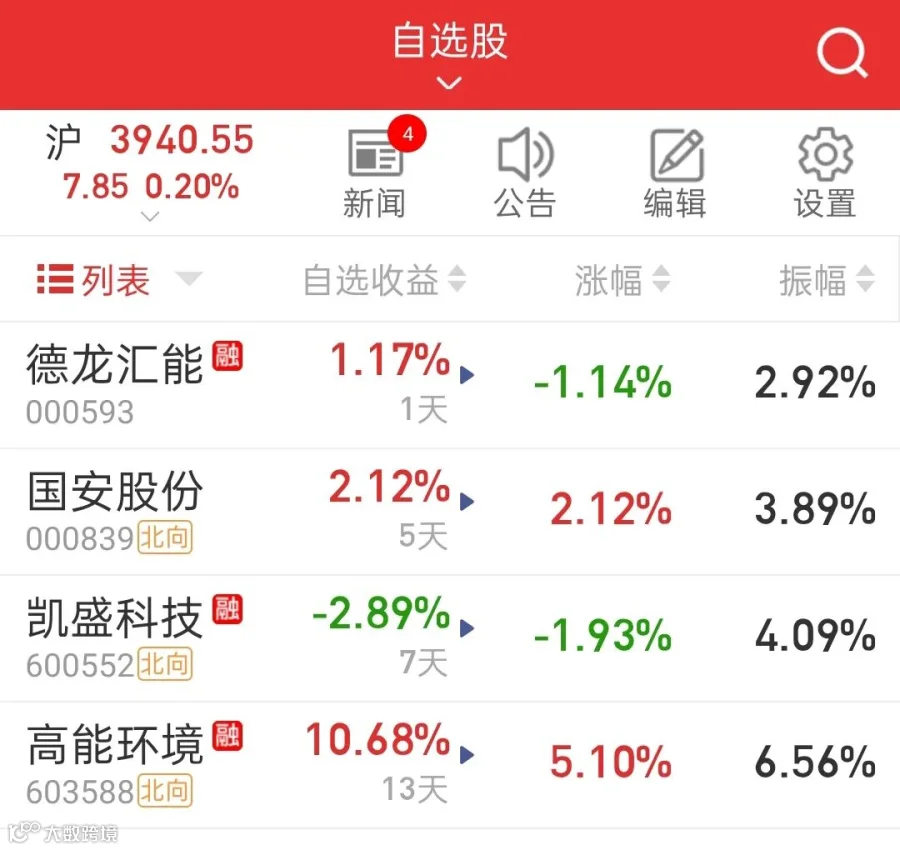The height and width of the screenshot is (850, 900).
Task: Tap the arrow beside 10.68% return
Action: point(467,755)
